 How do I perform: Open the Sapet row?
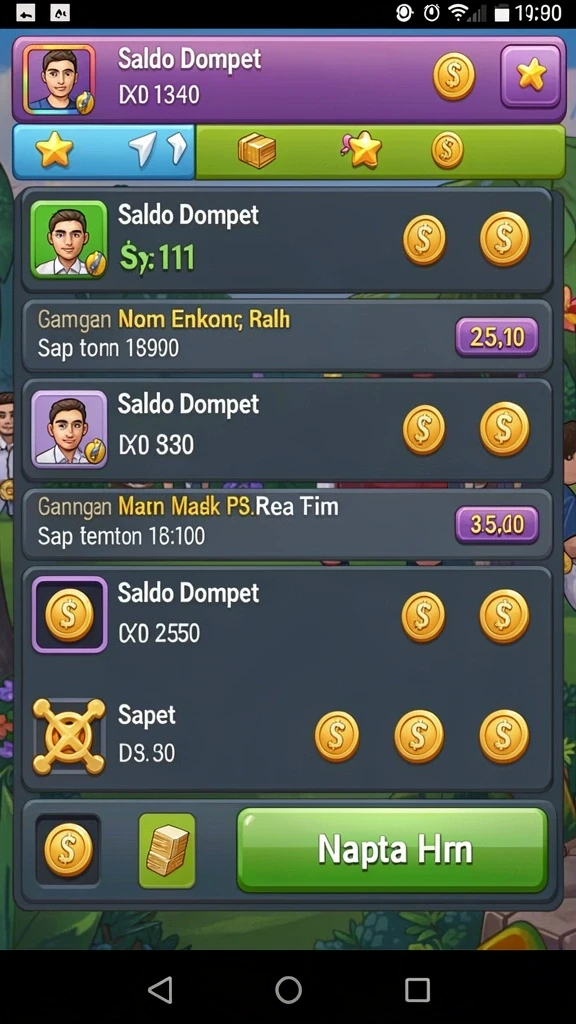287,735
